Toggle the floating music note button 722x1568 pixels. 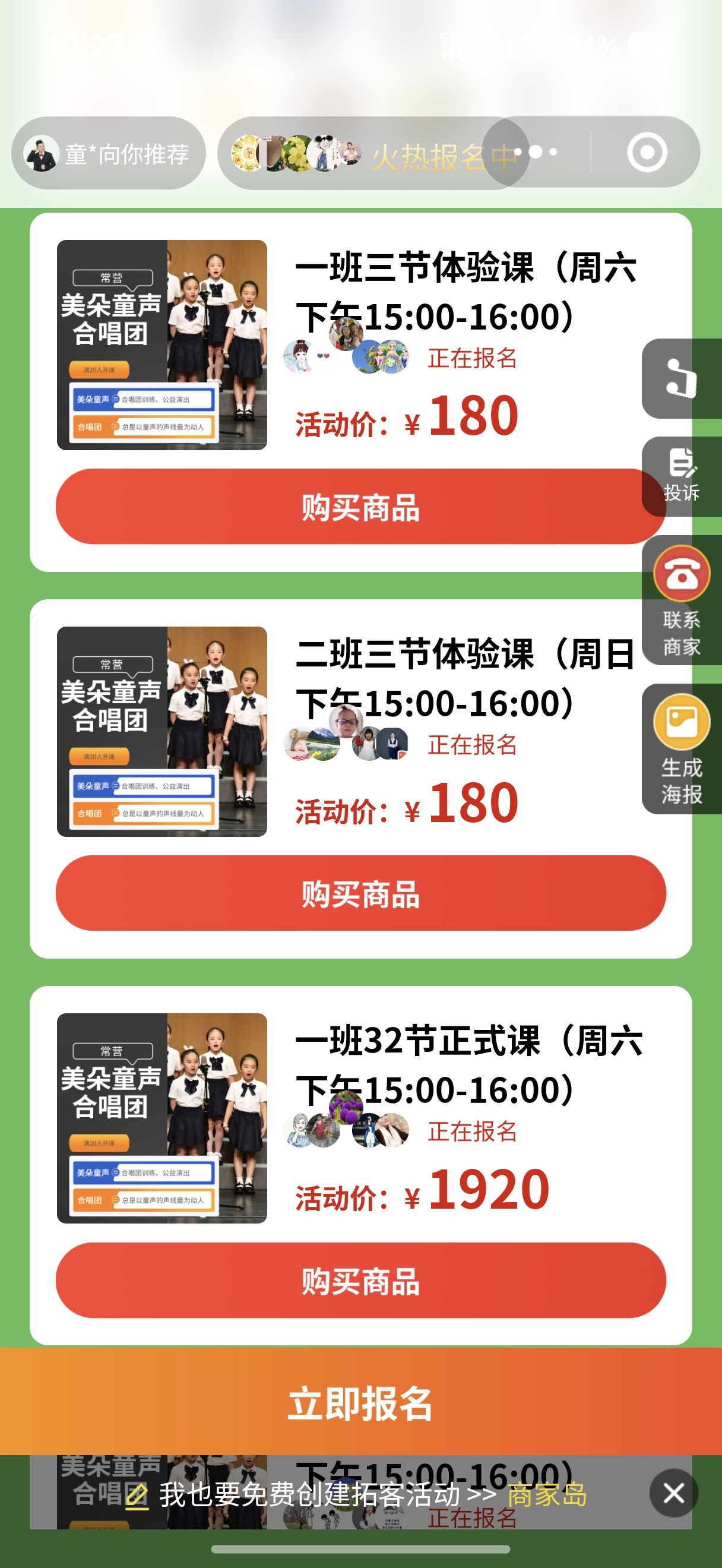point(681,378)
